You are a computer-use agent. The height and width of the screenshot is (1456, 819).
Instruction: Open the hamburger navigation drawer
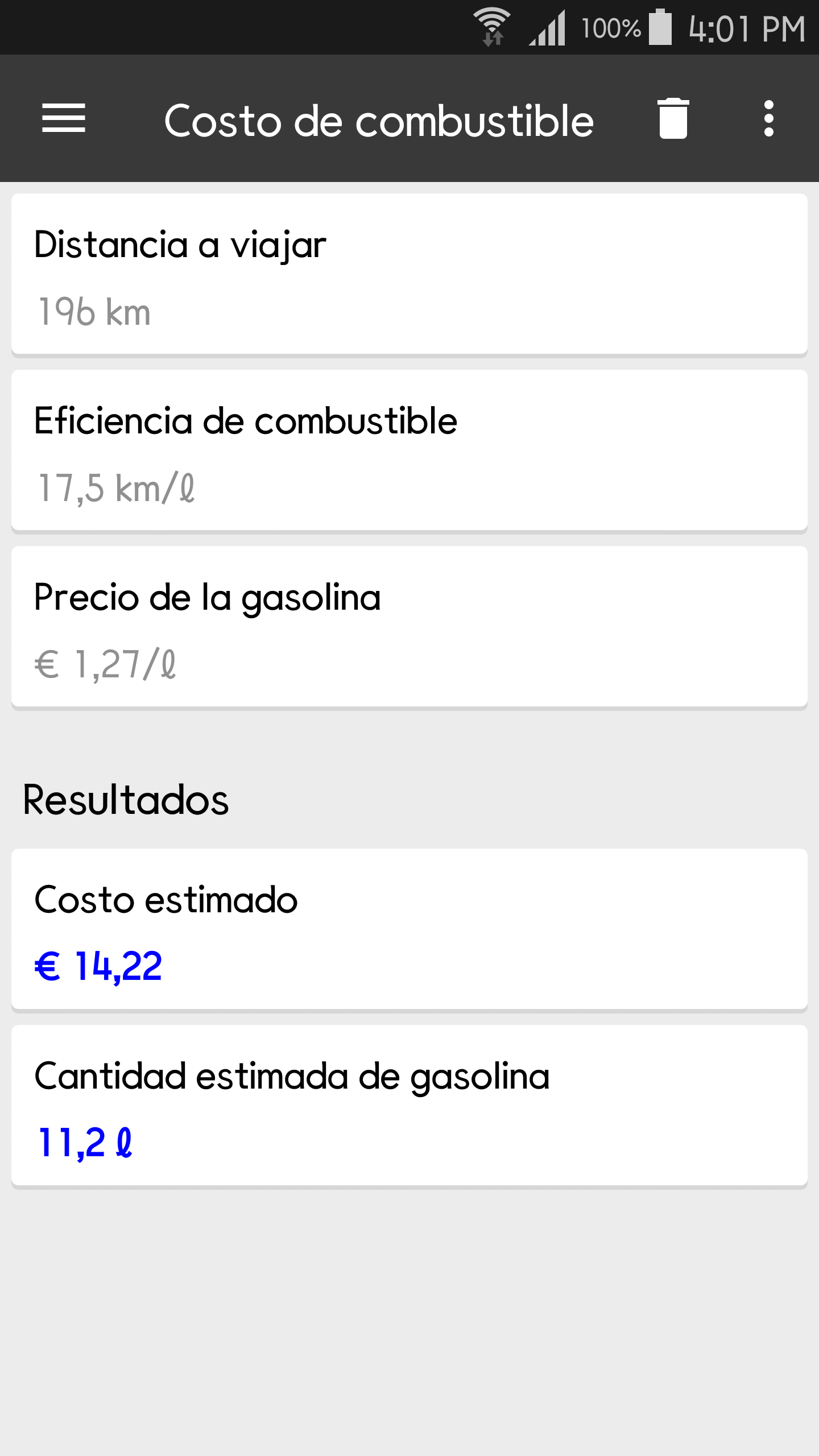64,118
